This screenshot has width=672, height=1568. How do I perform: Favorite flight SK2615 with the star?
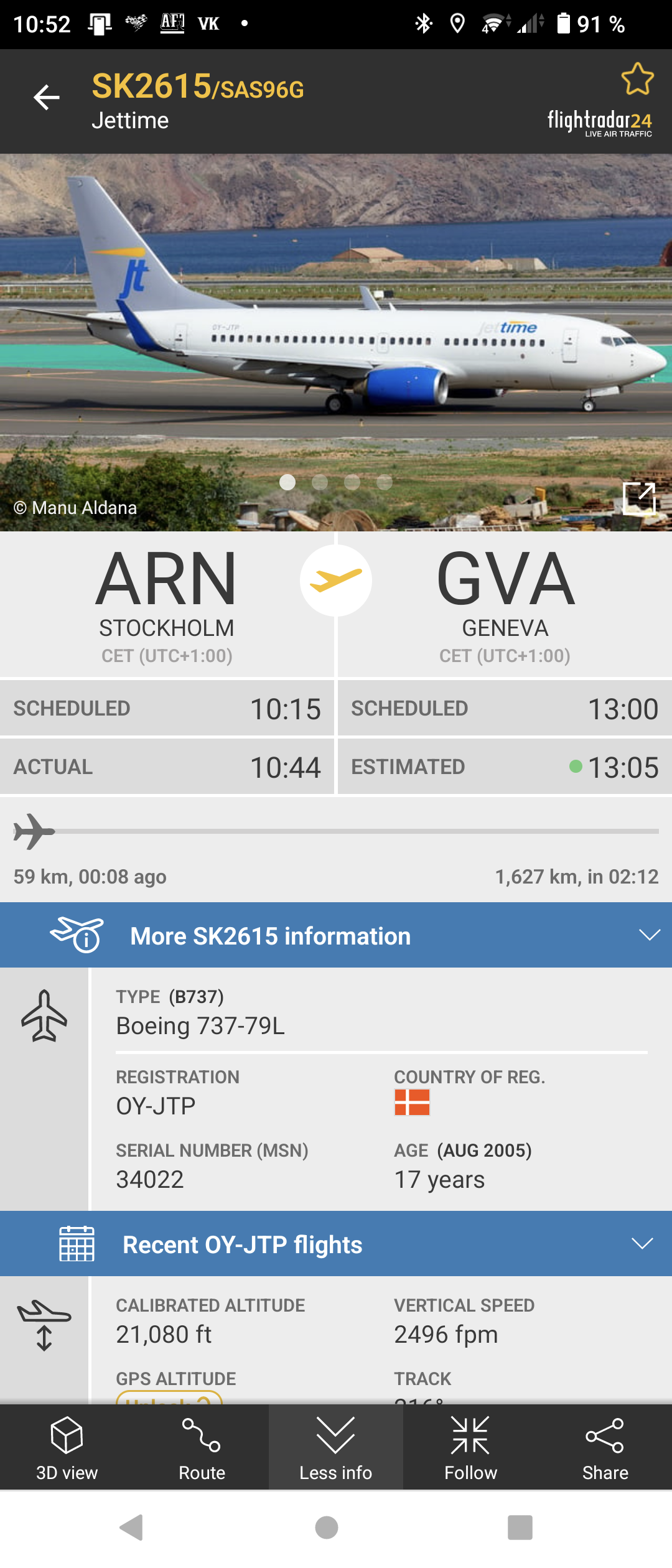(637, 79)
